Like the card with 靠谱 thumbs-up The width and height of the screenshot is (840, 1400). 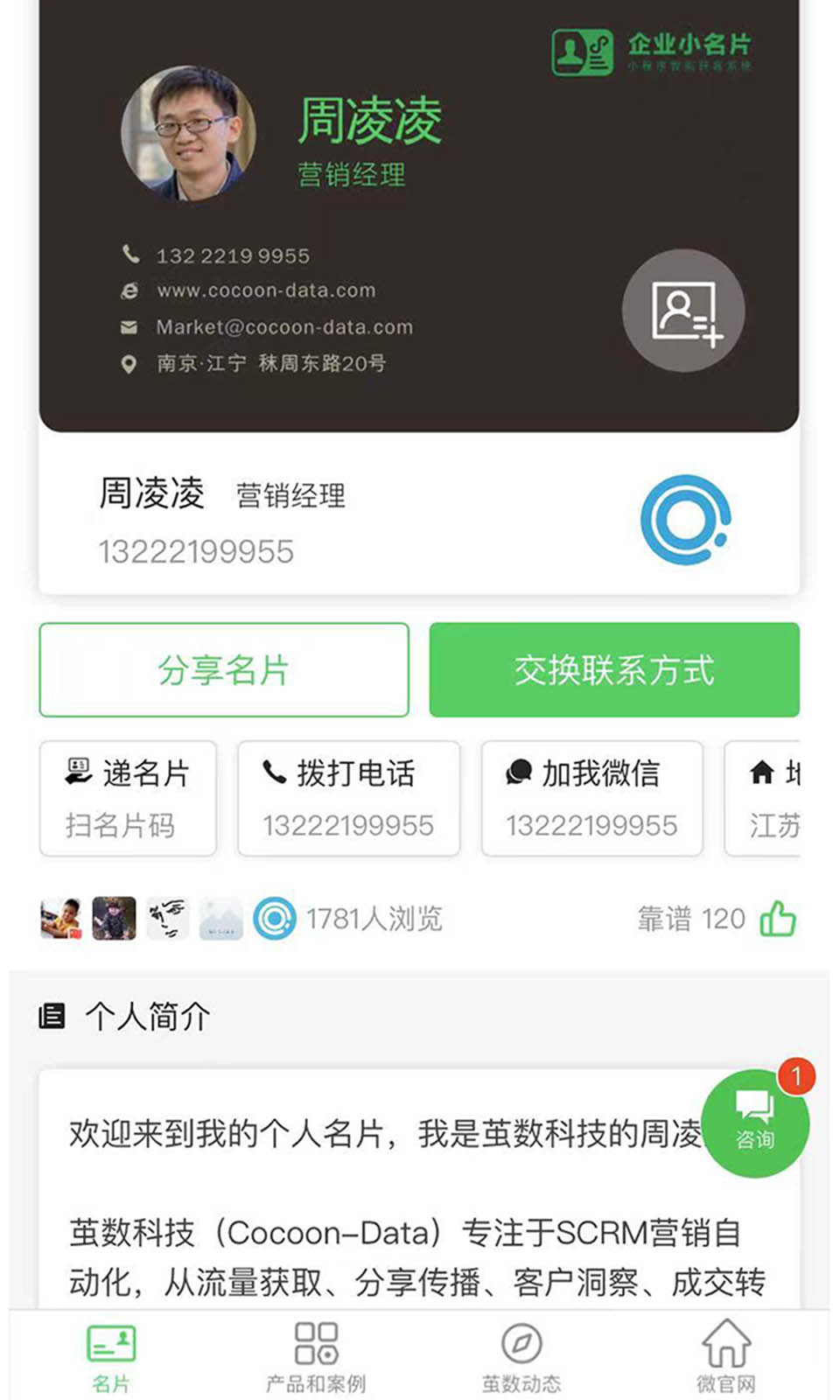tap(777, 920)
